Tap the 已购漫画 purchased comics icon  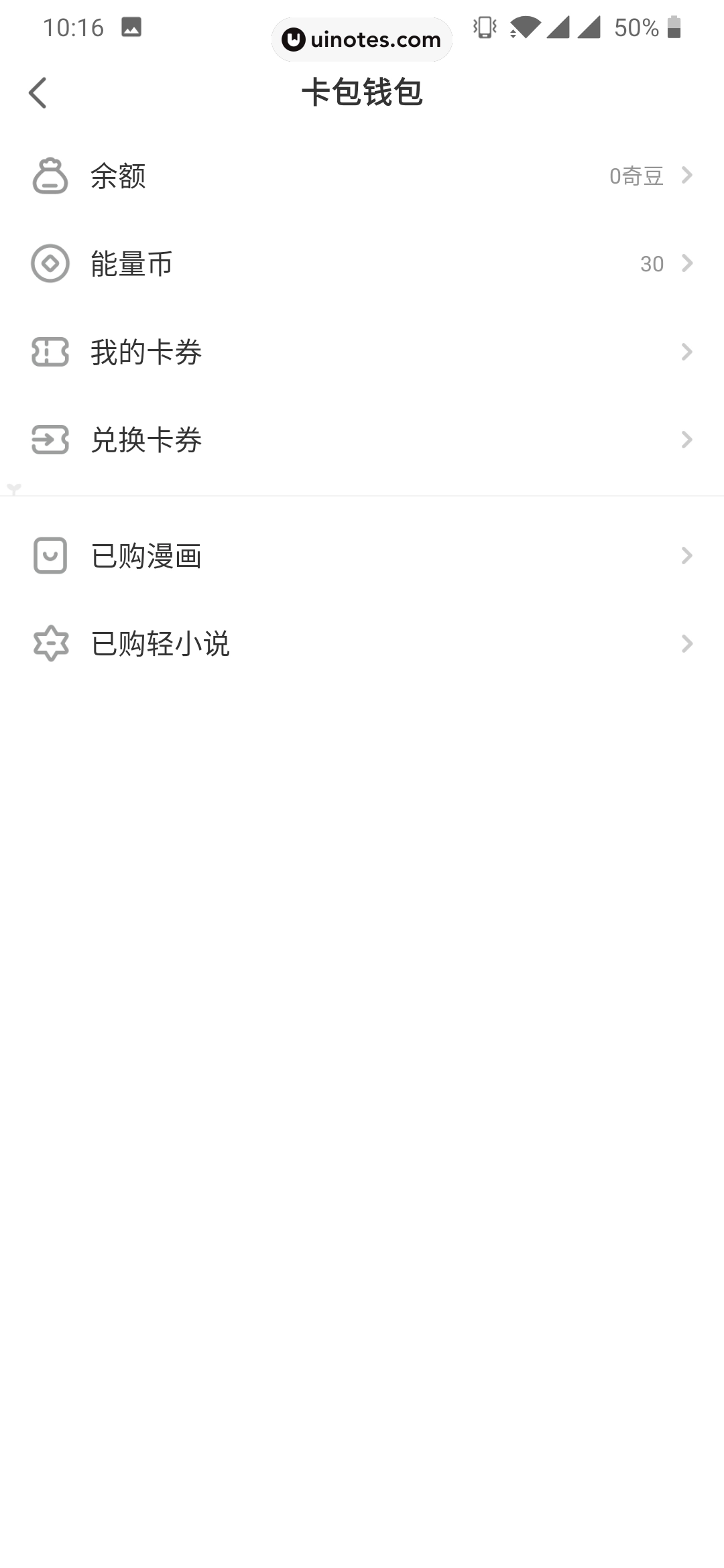pos(50,556)
